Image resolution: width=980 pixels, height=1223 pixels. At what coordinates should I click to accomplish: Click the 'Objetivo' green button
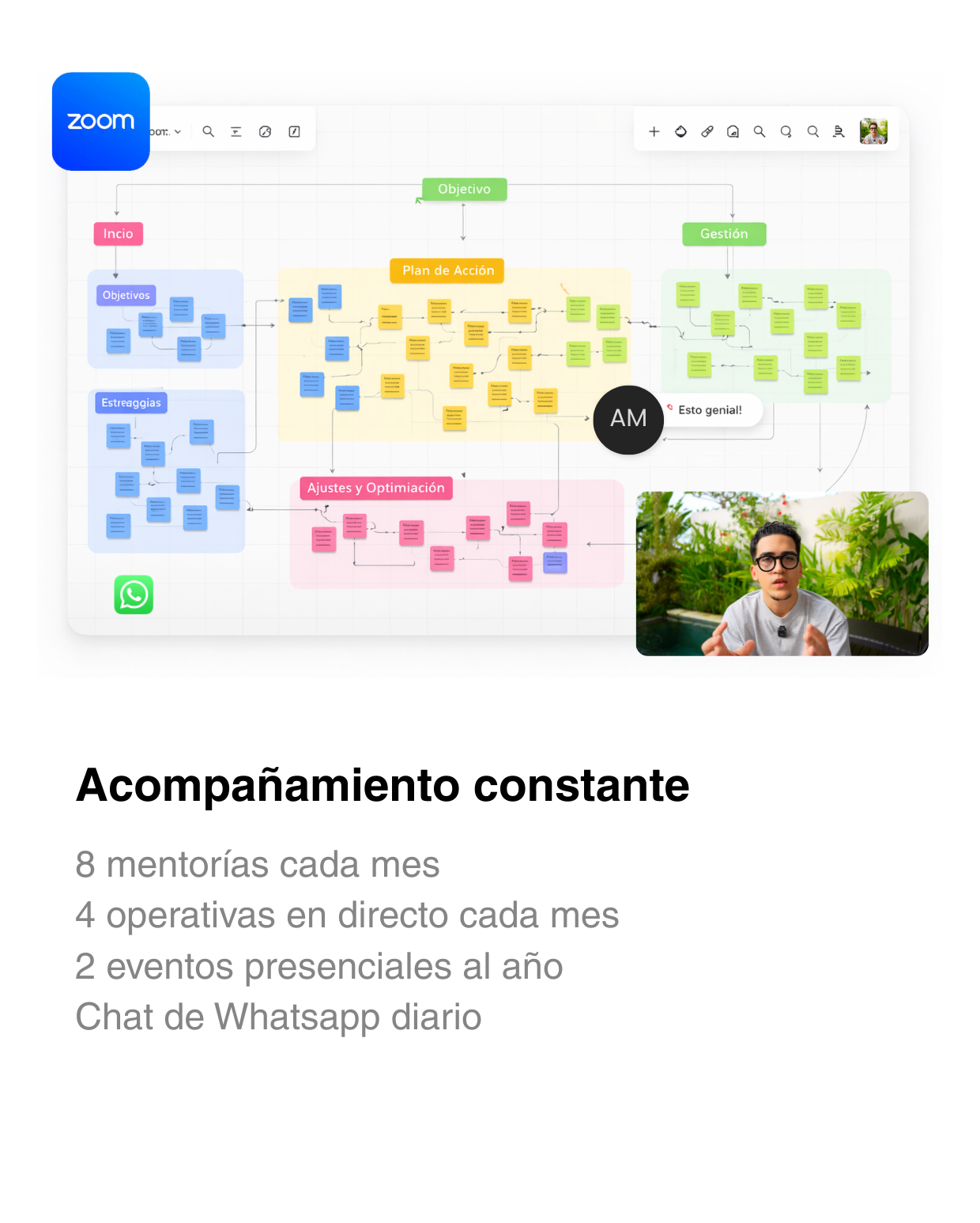point(464,189)
